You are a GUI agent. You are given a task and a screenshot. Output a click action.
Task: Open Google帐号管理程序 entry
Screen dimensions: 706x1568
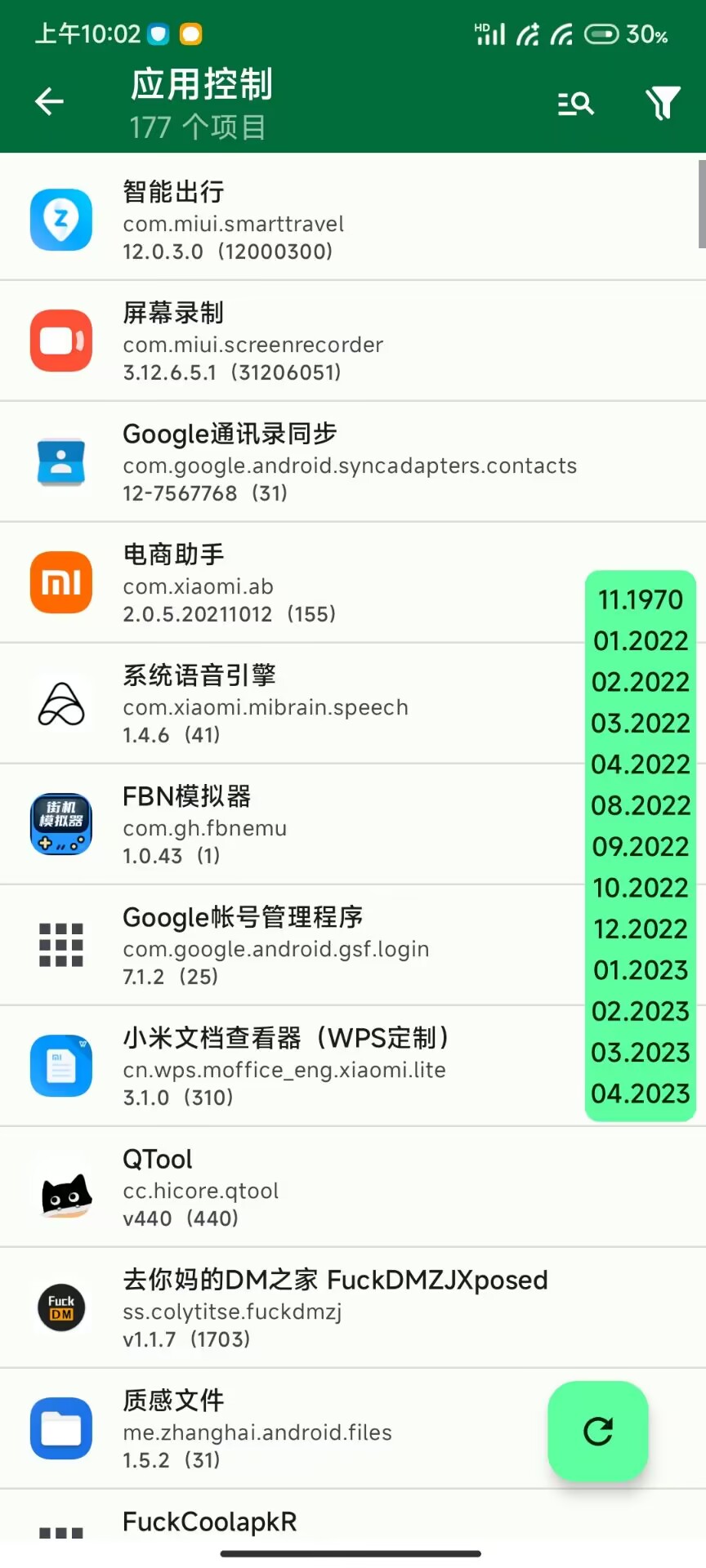[x=286, y=945]
